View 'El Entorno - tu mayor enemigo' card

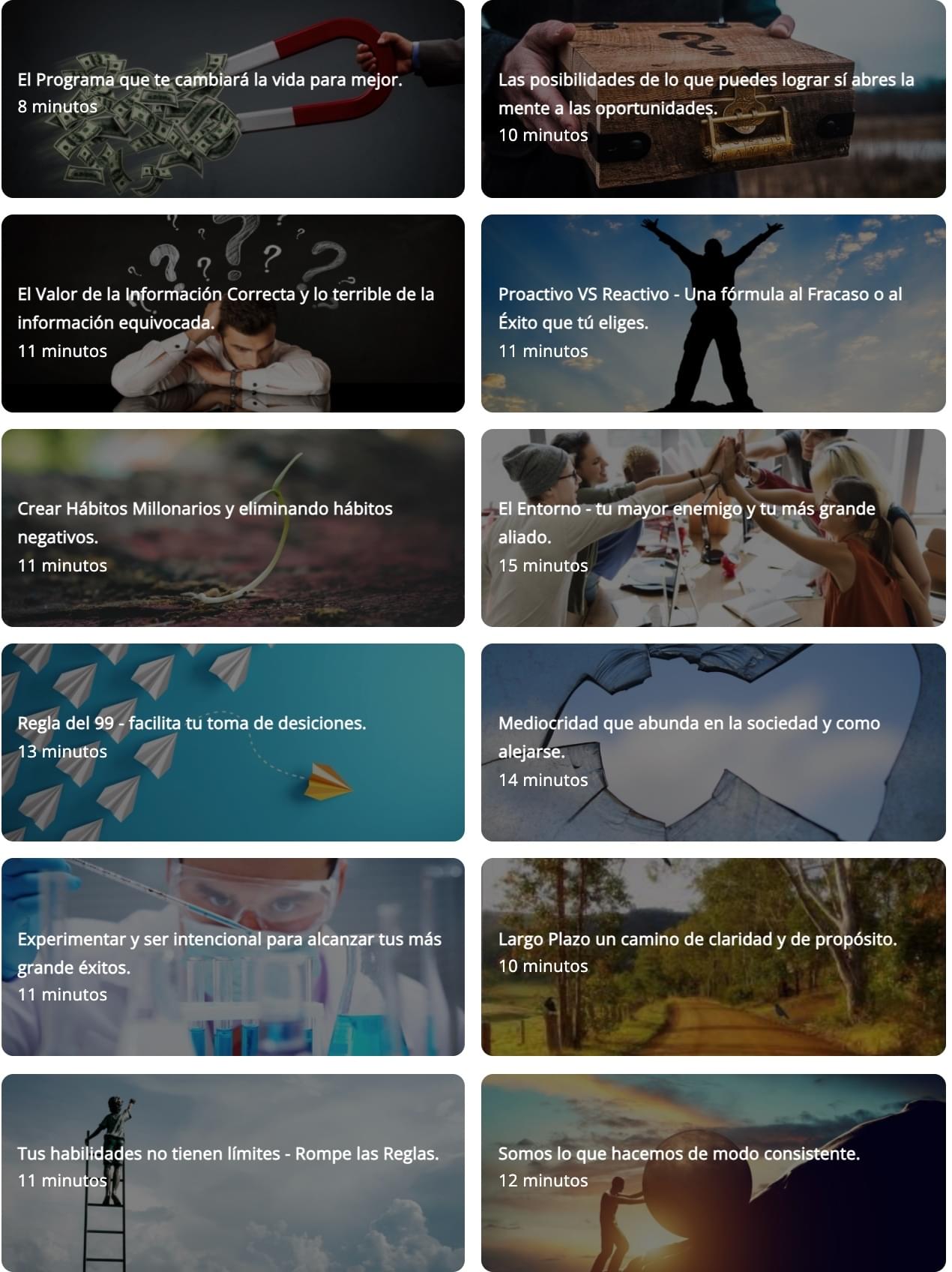click(713, 528)
